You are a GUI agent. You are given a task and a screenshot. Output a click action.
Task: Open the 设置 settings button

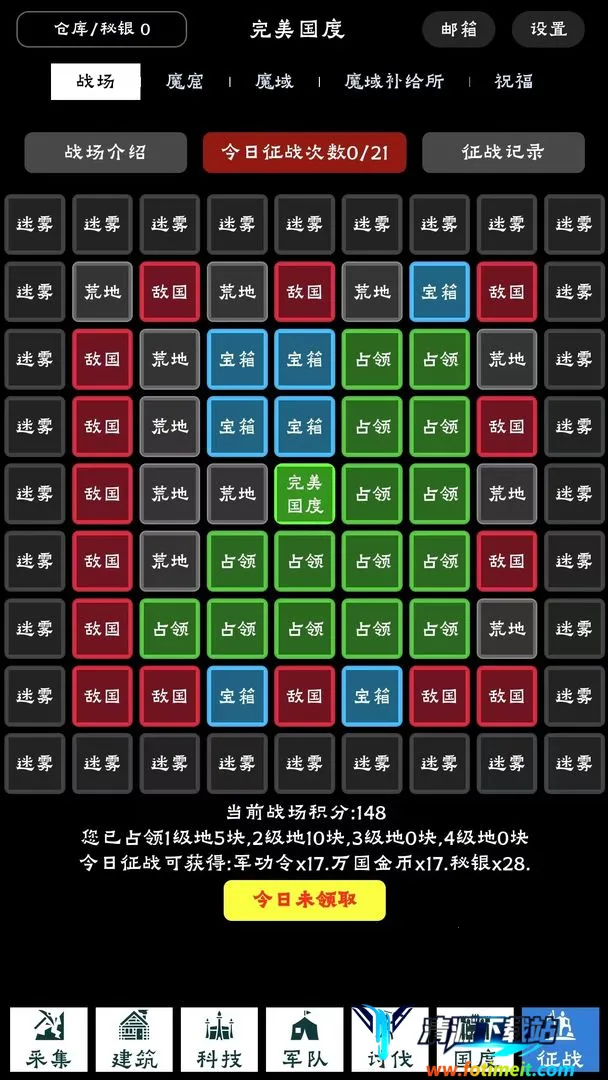tap(548, 29)
